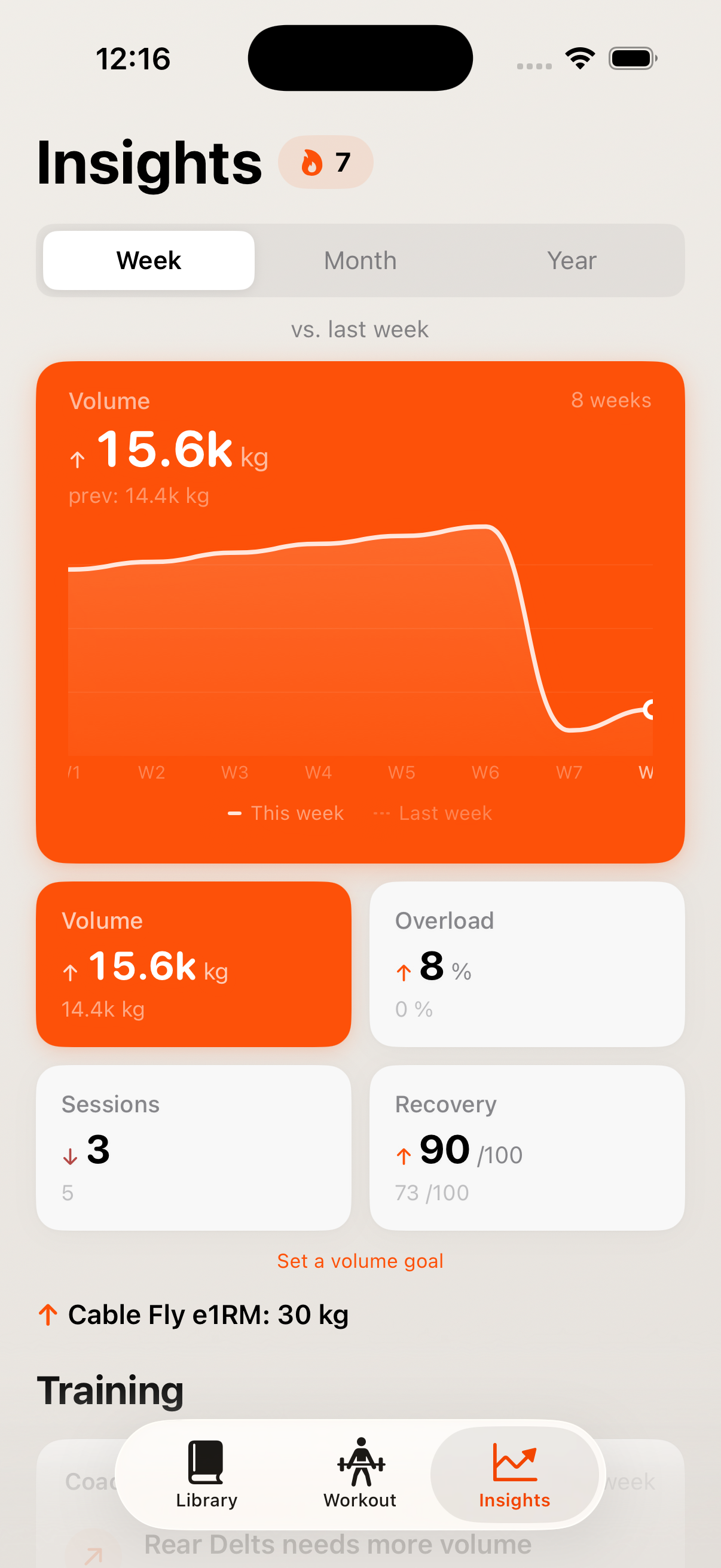Tap the orange up arrow next to Overload

pyautogui.click(x=404, y=971)
